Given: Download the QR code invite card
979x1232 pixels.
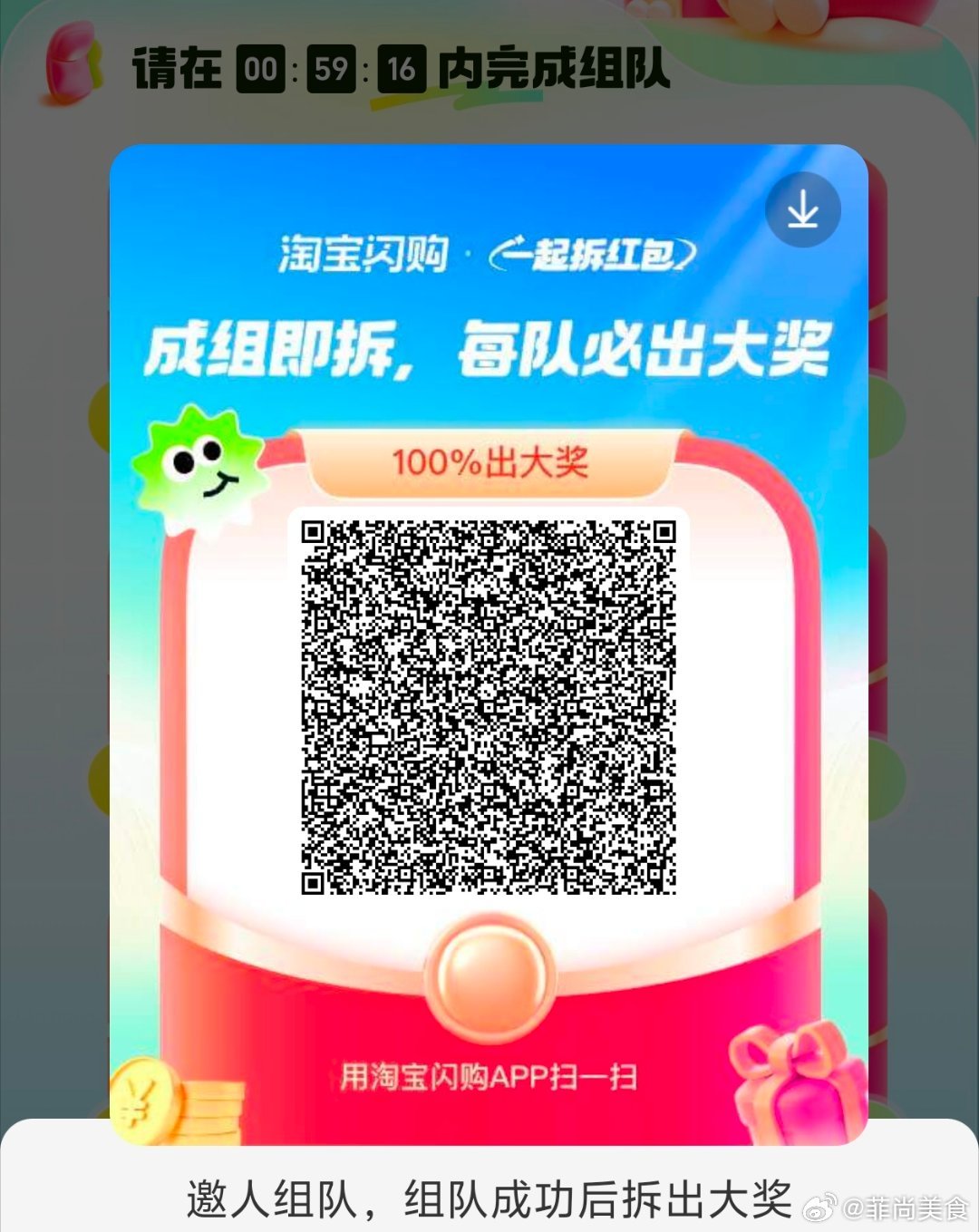Looking at the screenshot, I should tap(802, 210).
